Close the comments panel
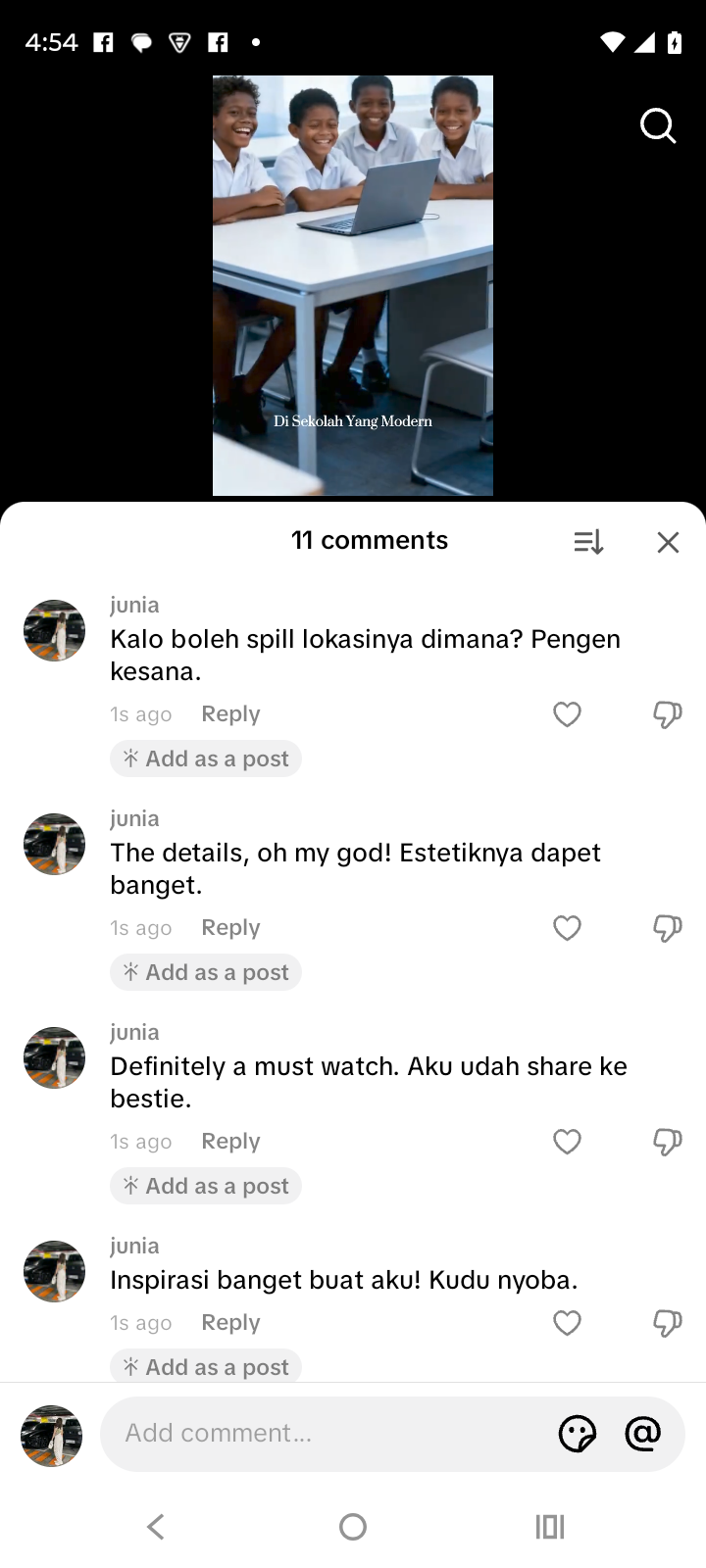Image resolution: width=706 pixels, height=1568 pixels. click(x=668, y=542)
